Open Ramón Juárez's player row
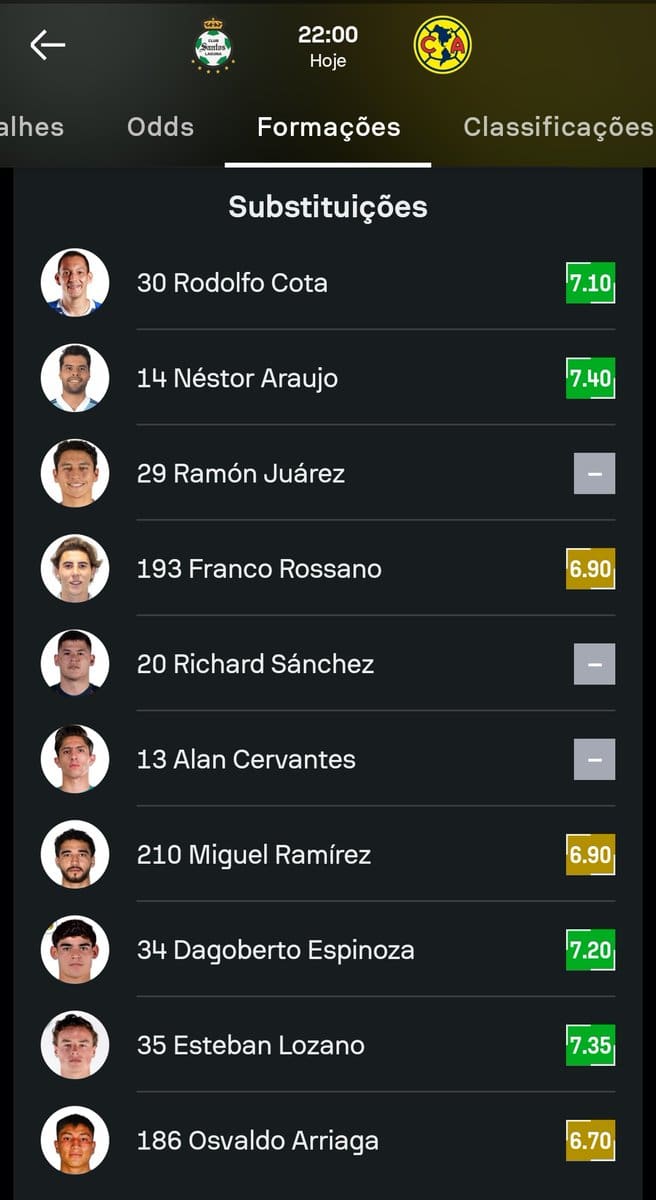This screenshot has width=656, height=1200. 240,473
